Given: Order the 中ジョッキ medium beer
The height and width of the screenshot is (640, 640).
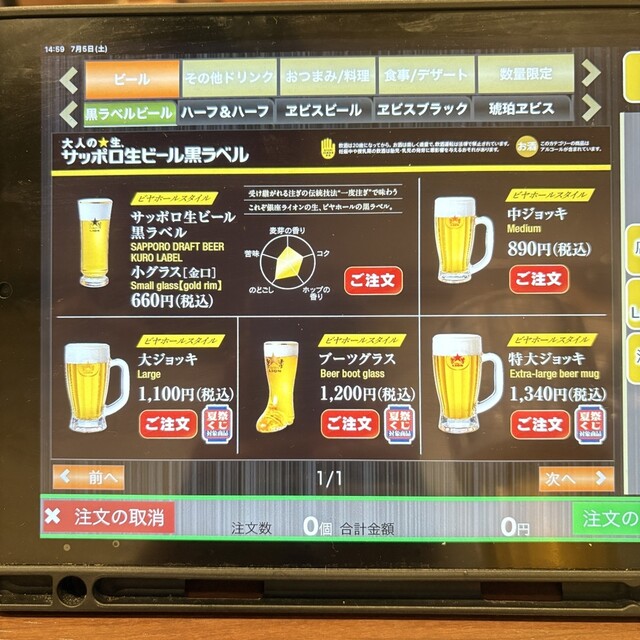Looking at the screenshot, I should (x=539, y=279).
